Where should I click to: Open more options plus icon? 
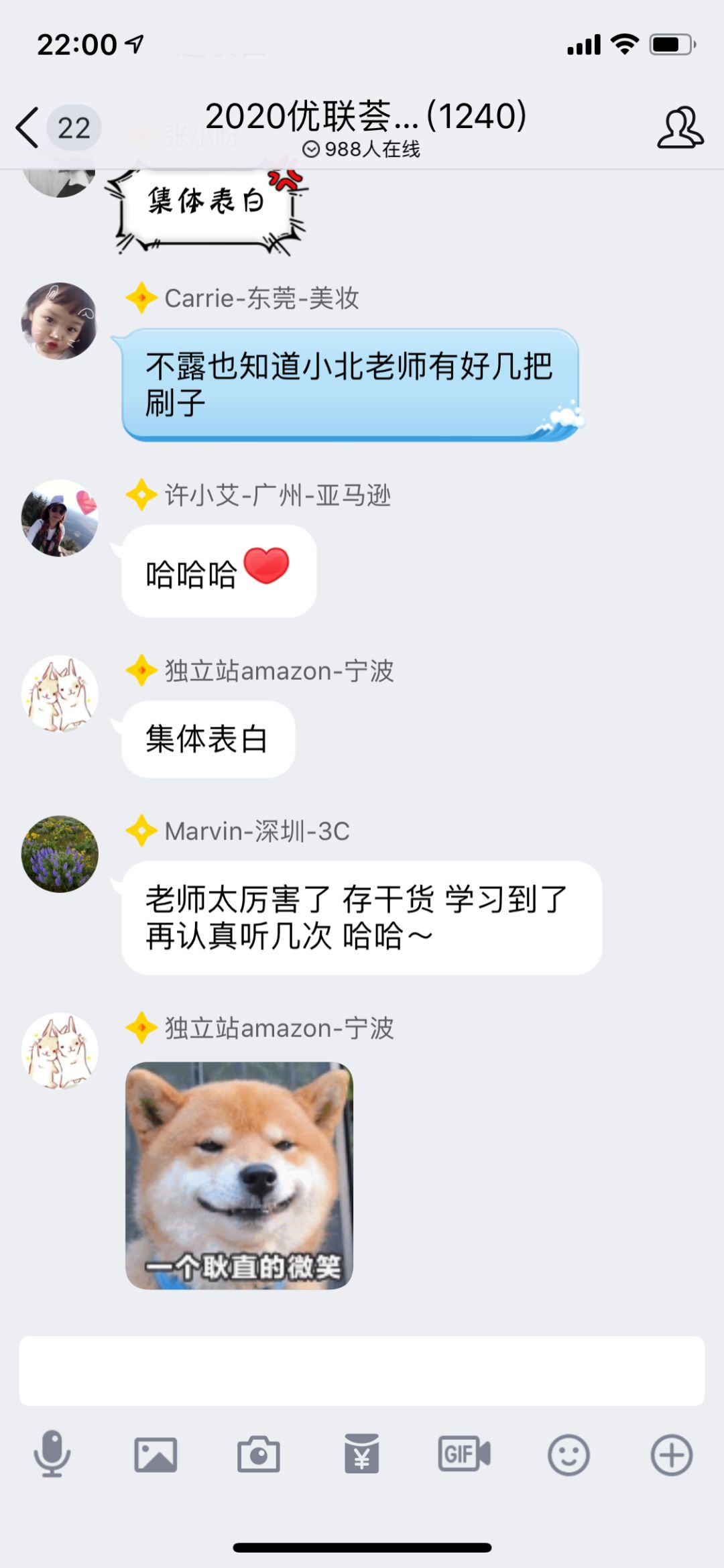[x=671, y=1455]
